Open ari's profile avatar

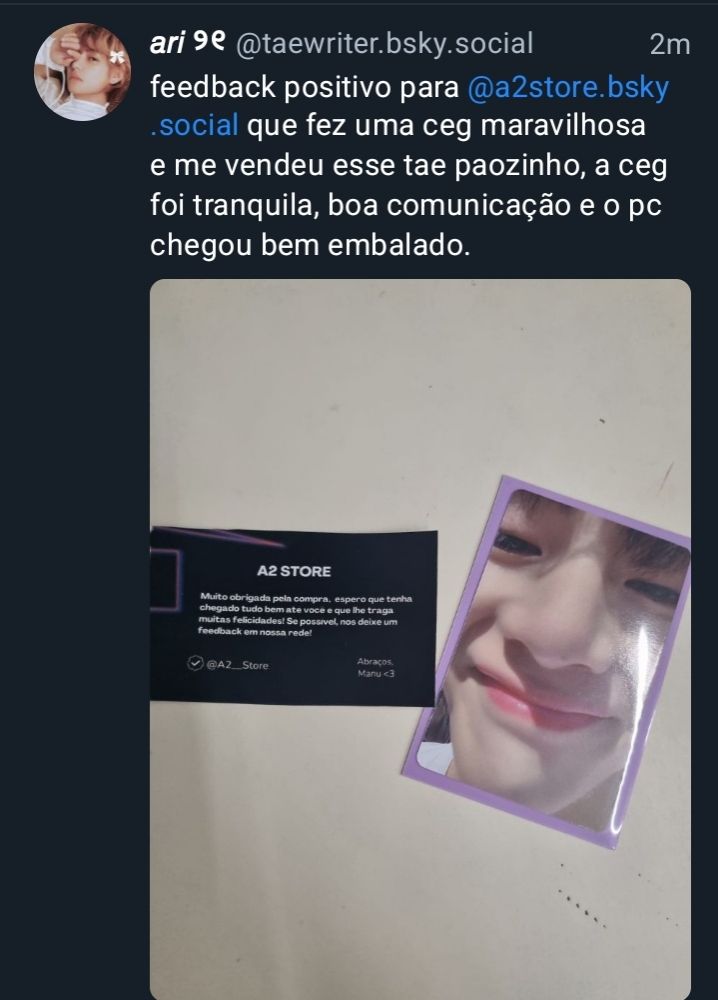pyautogui.click(x=82, y=72)
